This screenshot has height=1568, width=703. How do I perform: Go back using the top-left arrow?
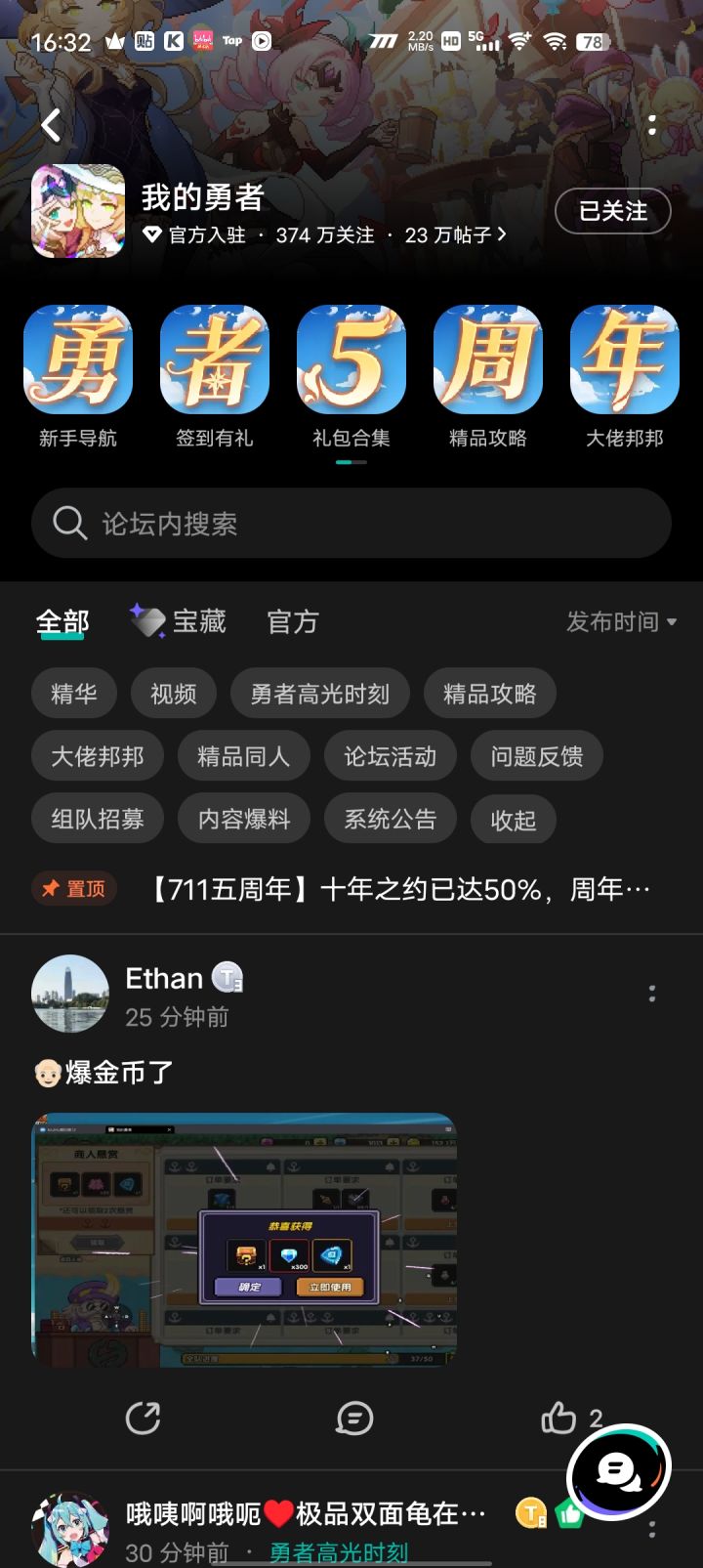coord(52,125)
